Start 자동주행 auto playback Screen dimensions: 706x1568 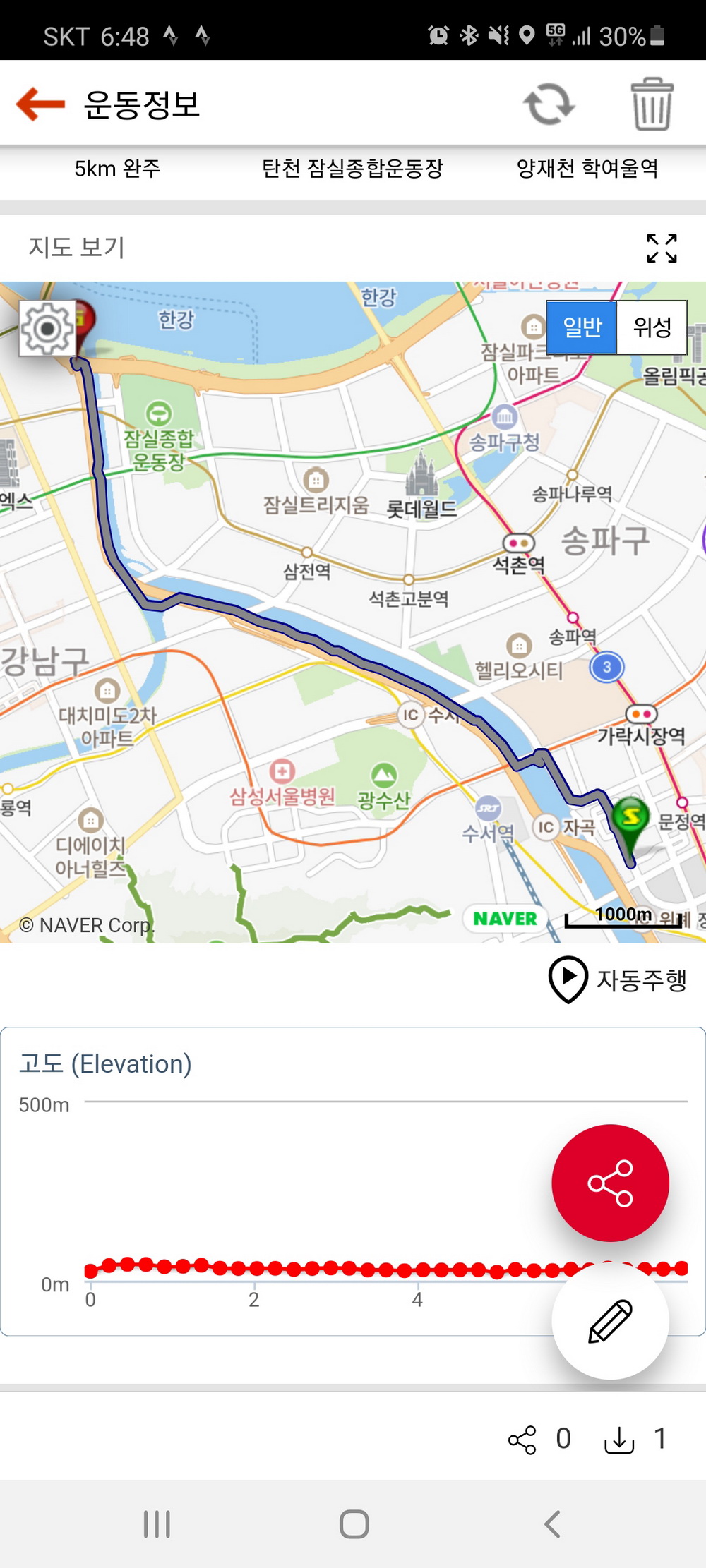[618, 979]
